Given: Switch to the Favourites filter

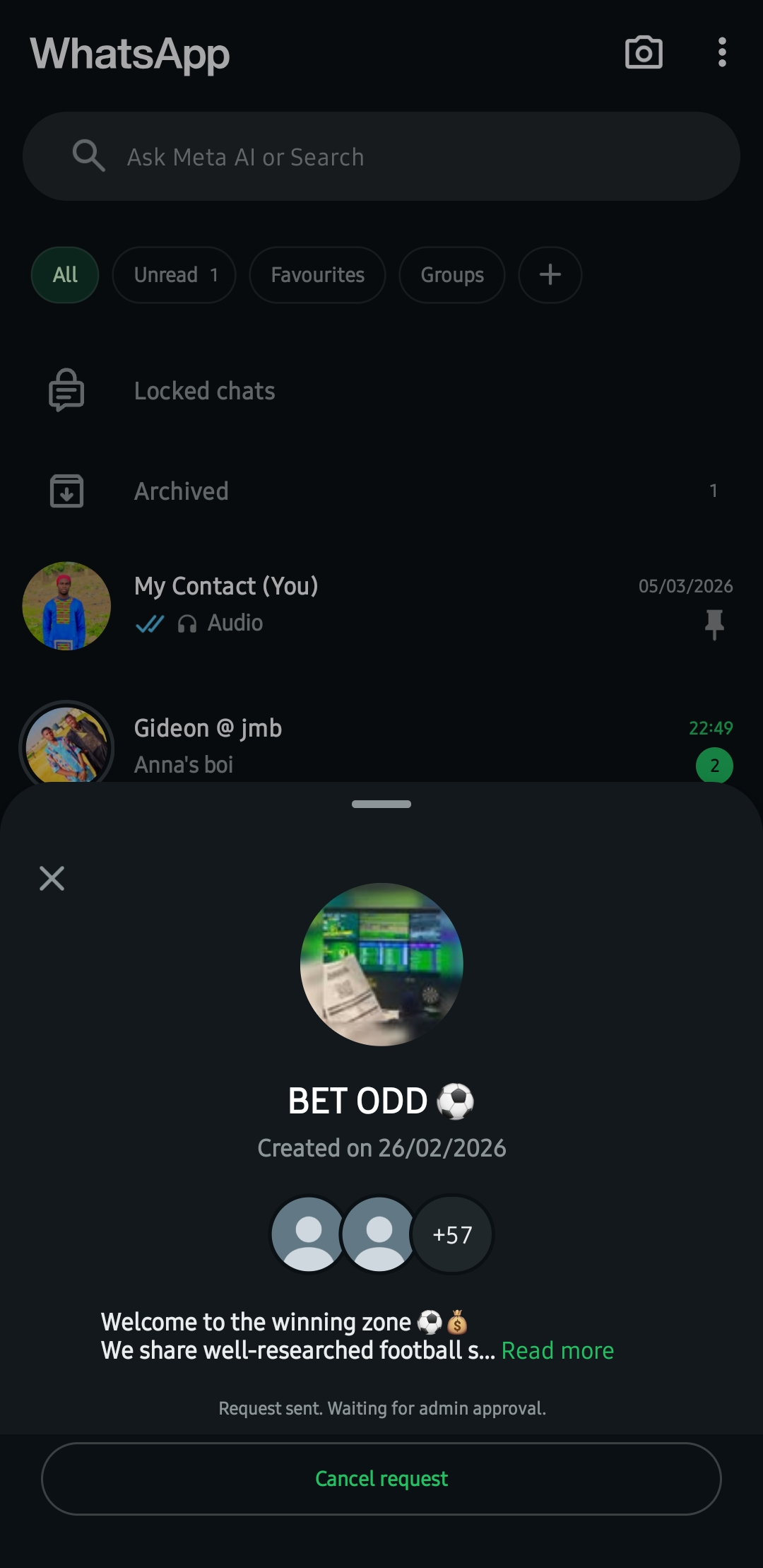Looking at the screenshot, I should (317, 275).
